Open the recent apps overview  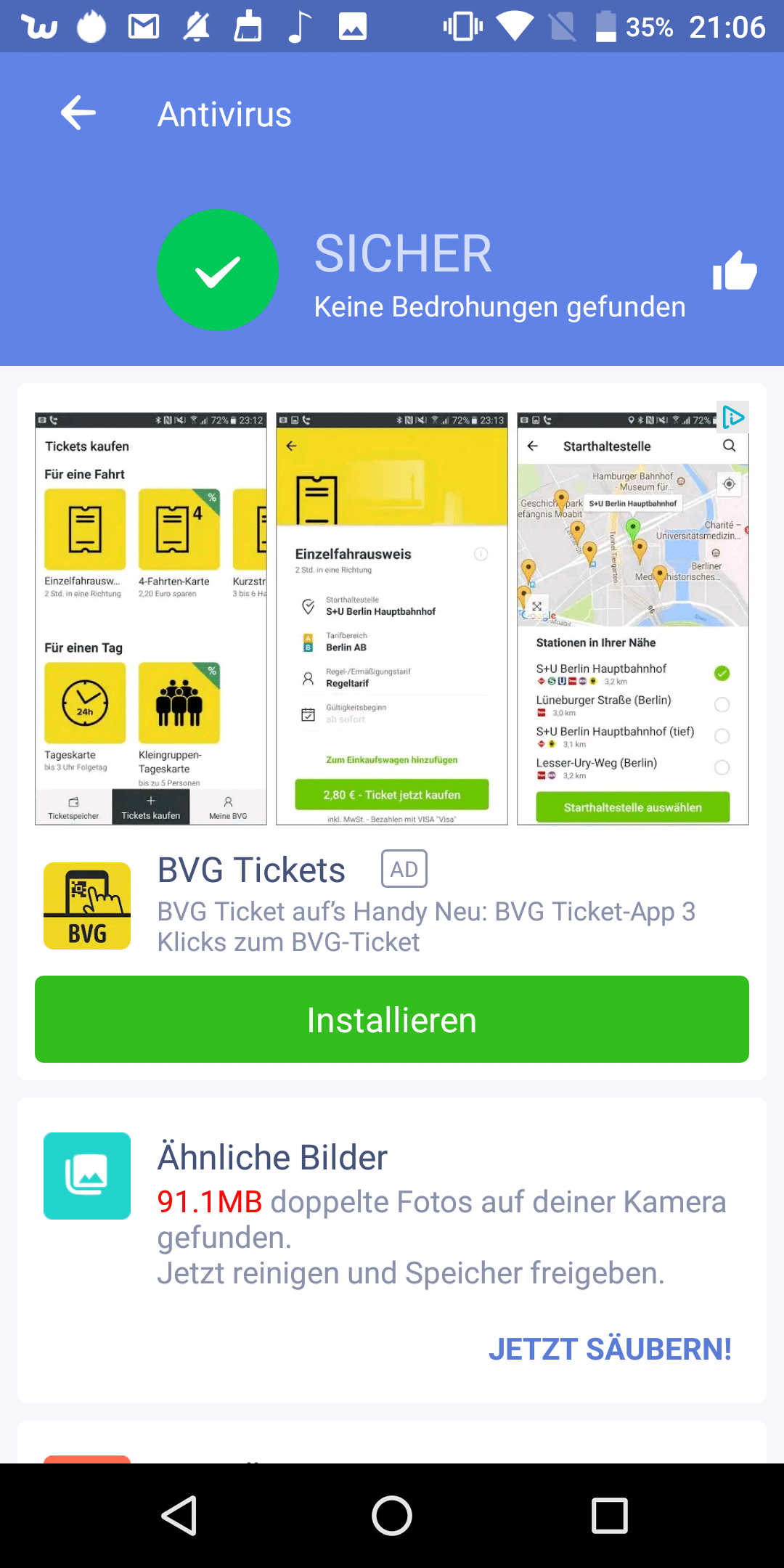click(x=609, y=1516)
